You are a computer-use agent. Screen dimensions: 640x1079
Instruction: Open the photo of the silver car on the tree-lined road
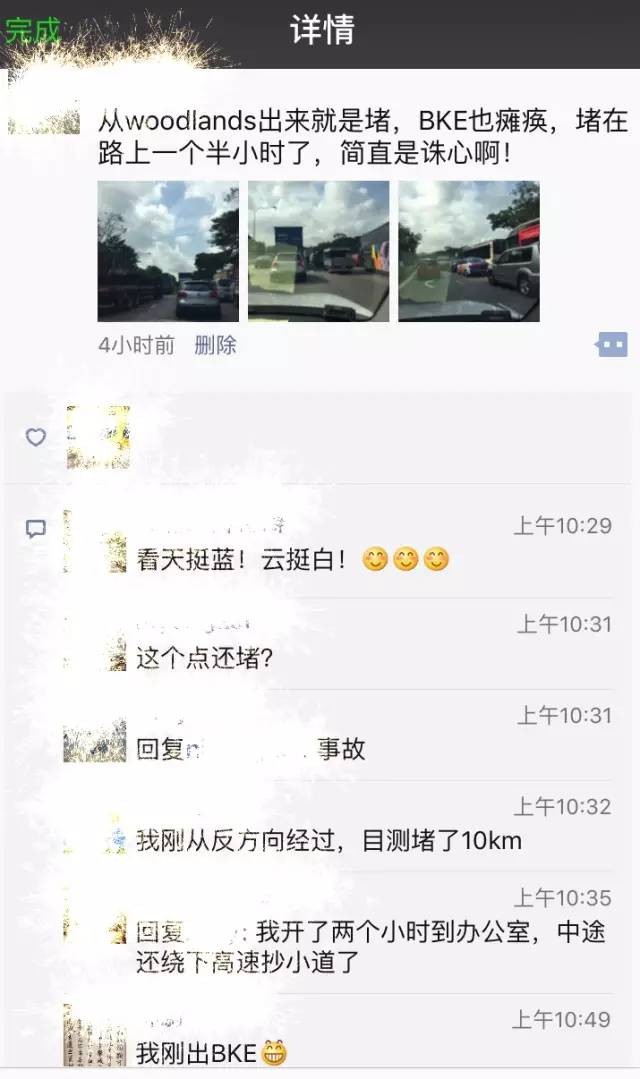pos(168,251)
